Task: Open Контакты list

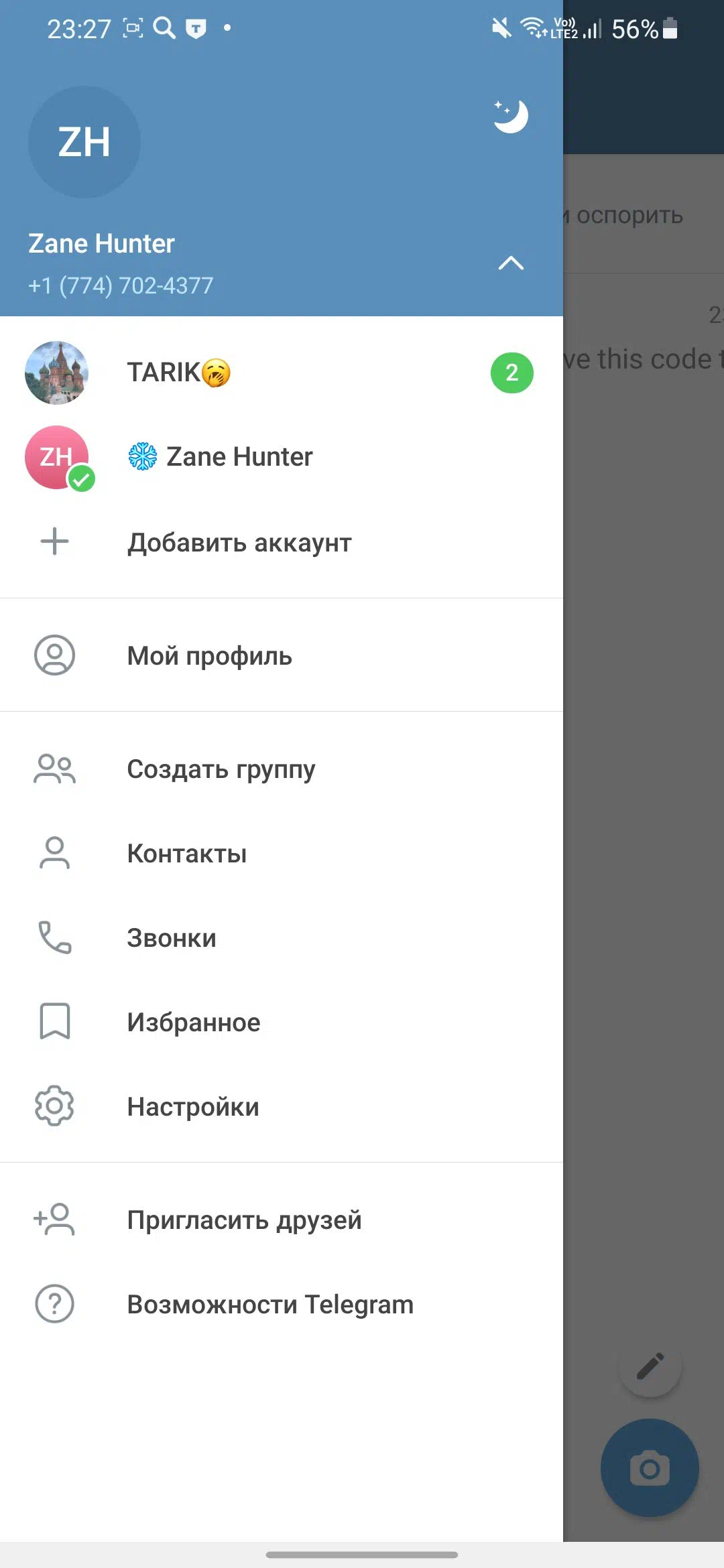Action: pos(282,853)
